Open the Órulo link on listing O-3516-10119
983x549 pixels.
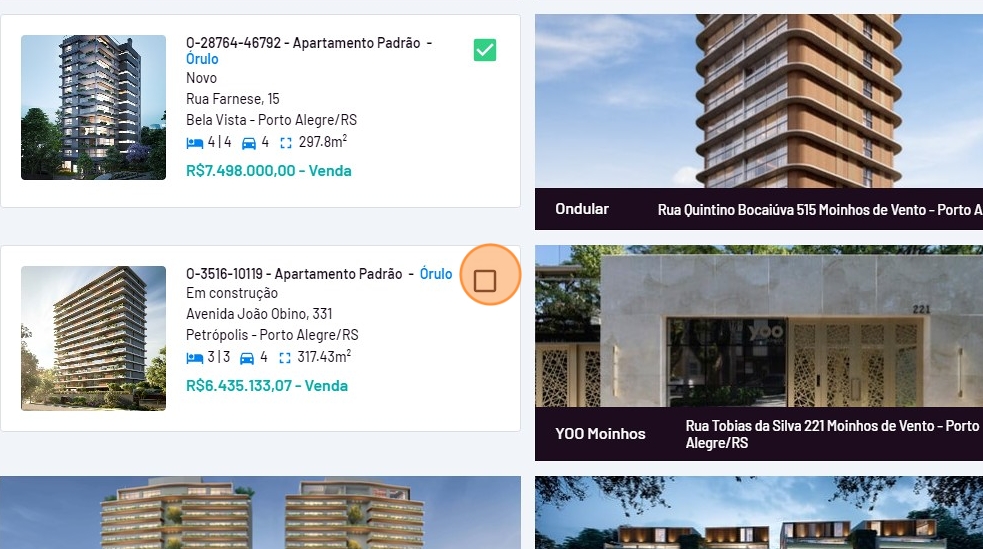(436, 273)
